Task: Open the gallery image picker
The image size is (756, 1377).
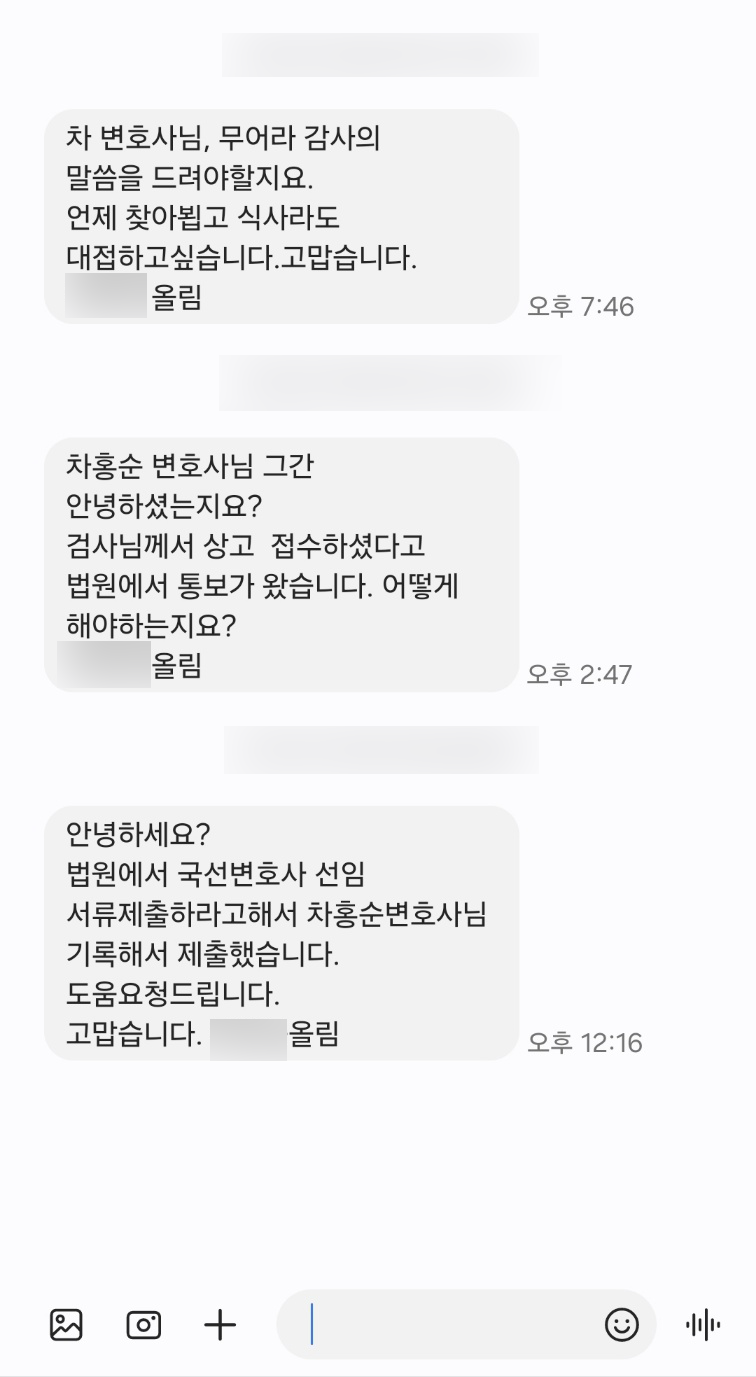Action: click(x=66, y=1325)
